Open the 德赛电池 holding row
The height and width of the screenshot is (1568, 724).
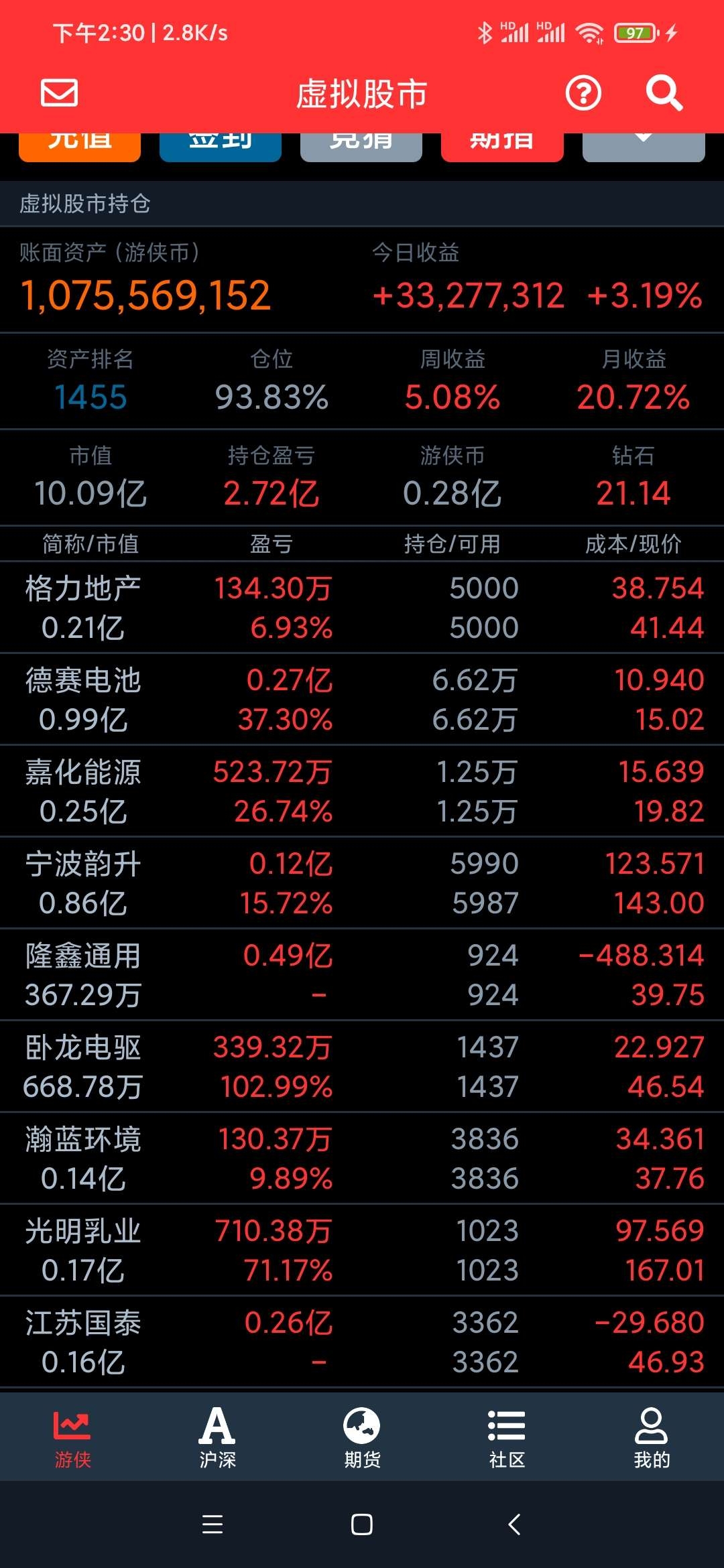pyautogui.click(x=362, y=700)
